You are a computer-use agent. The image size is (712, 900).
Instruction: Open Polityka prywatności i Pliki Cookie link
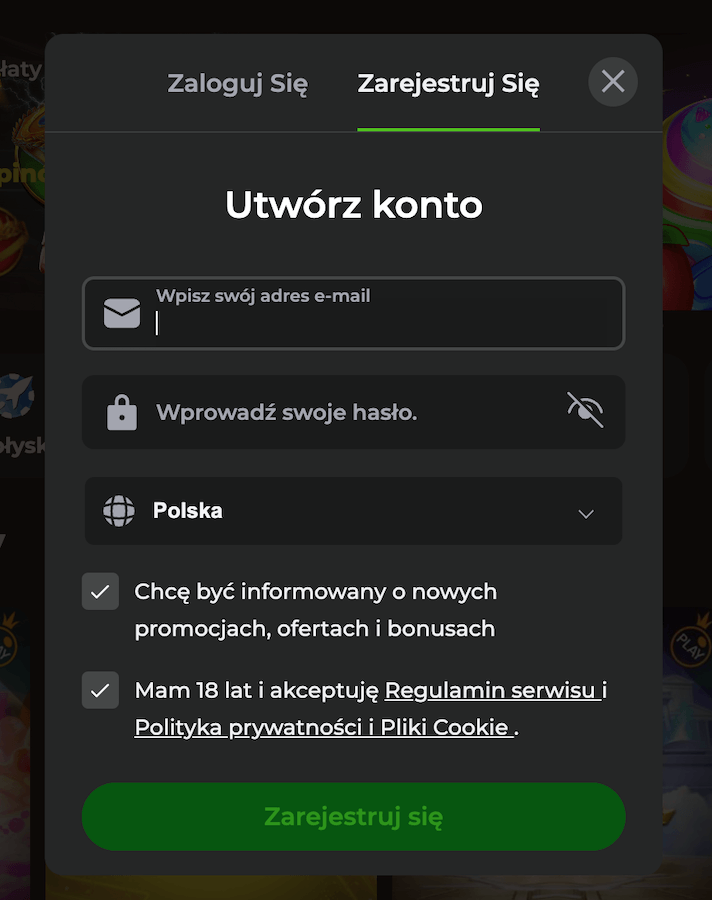(x=322, y=728)
